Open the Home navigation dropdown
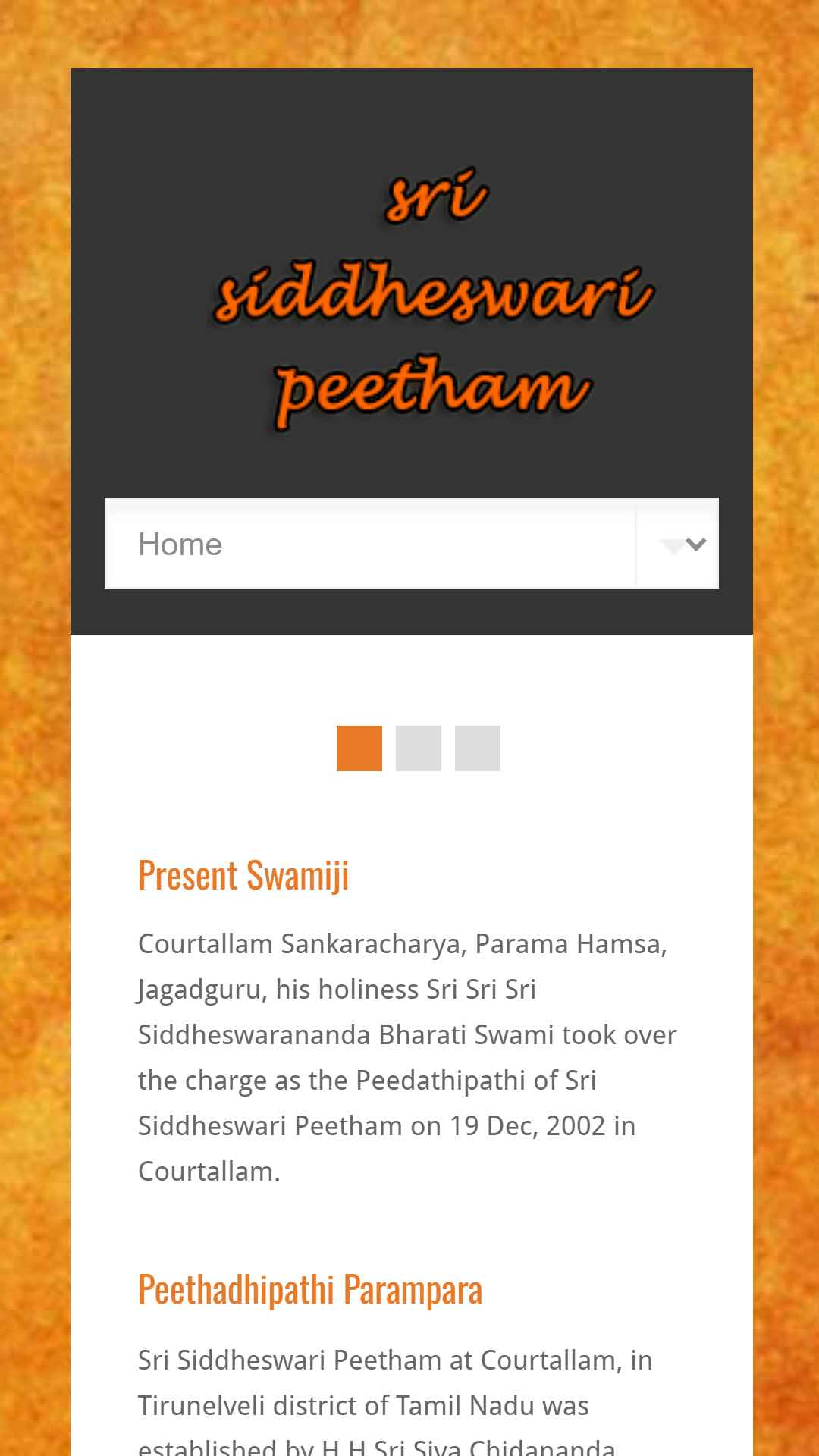 (411, 544)
